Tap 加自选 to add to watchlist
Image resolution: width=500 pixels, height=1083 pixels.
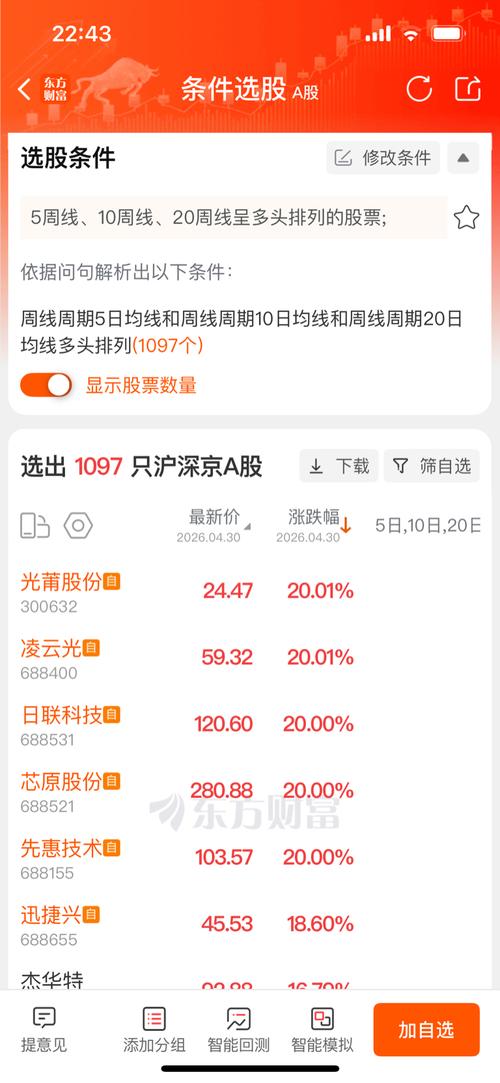(426, 1030)
